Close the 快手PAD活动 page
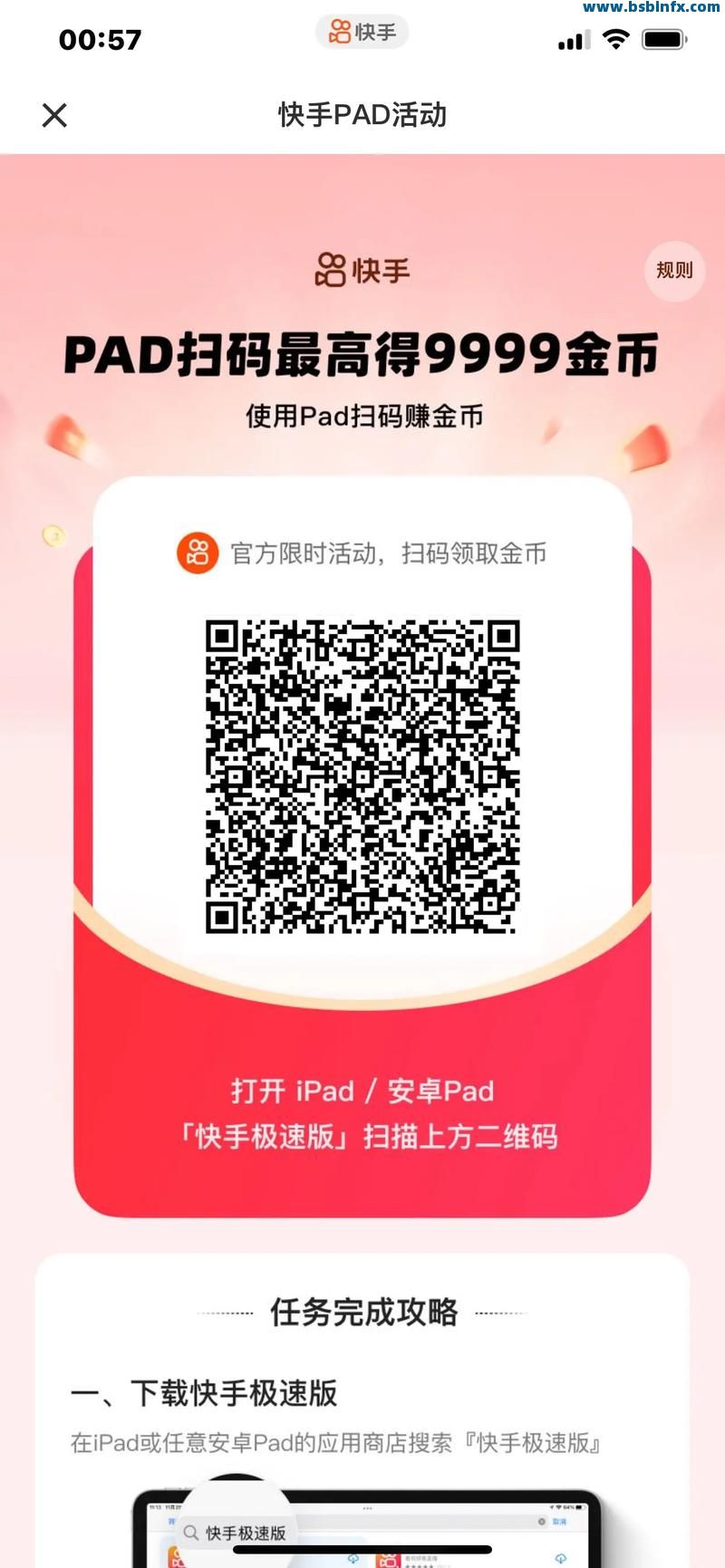The image size is (725, 1568). click(54, 115)
